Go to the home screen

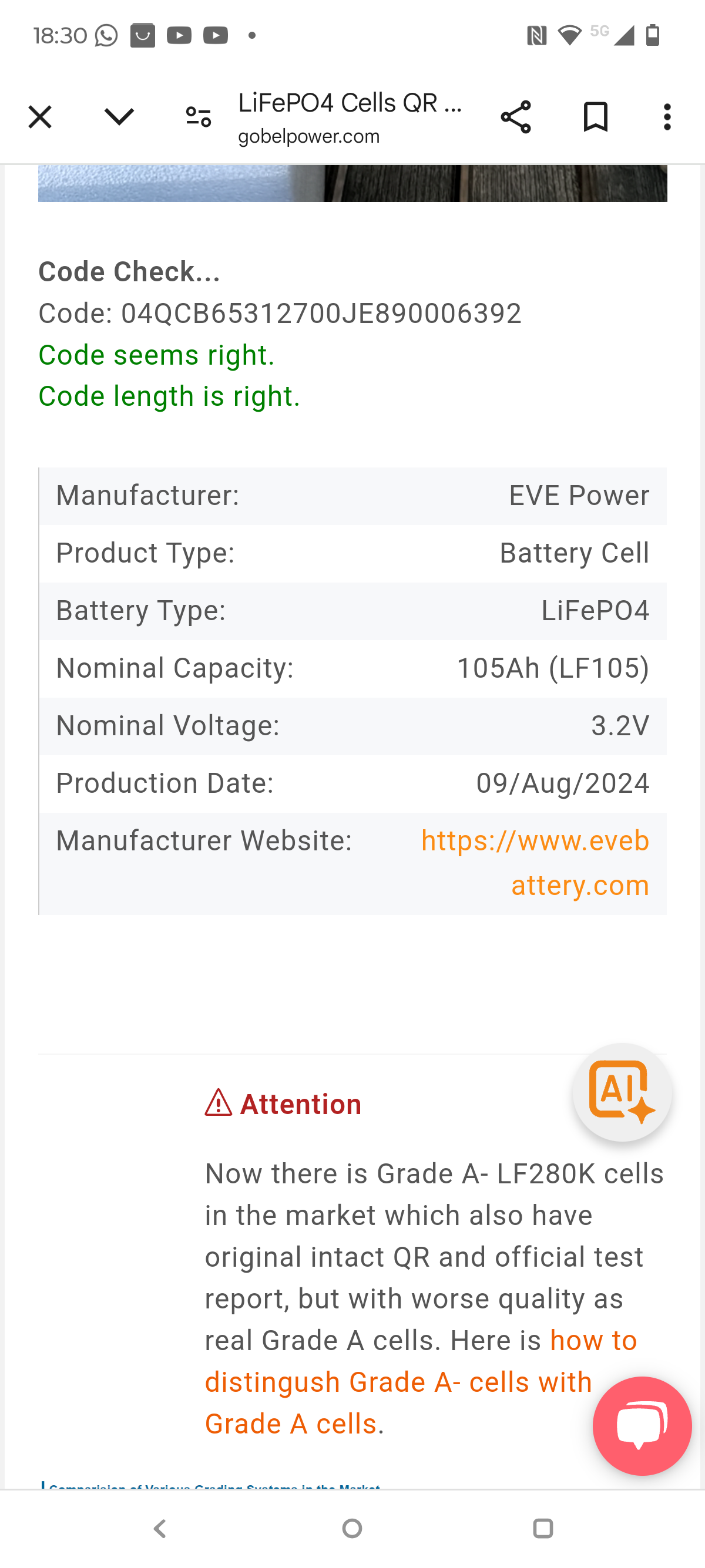(x=352, y=1529)
